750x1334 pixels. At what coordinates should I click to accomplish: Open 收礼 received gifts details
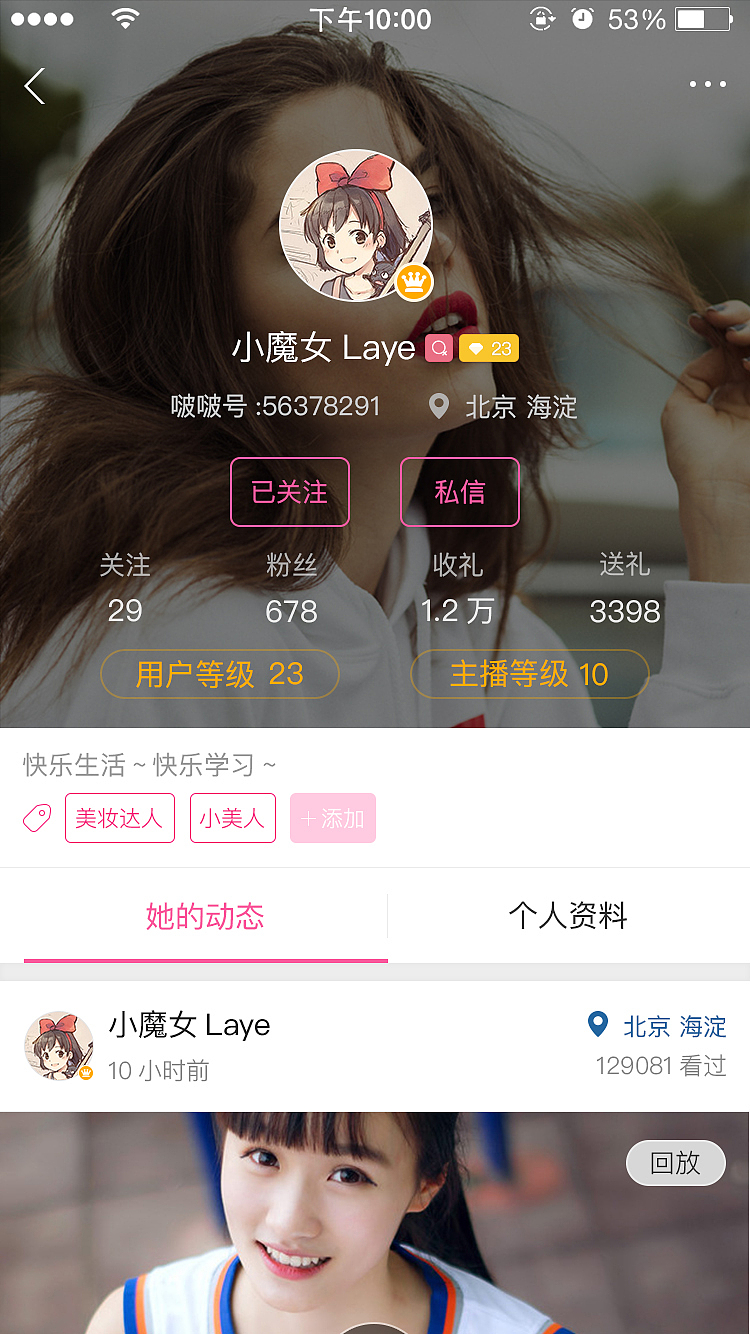[x=458, y=588]
